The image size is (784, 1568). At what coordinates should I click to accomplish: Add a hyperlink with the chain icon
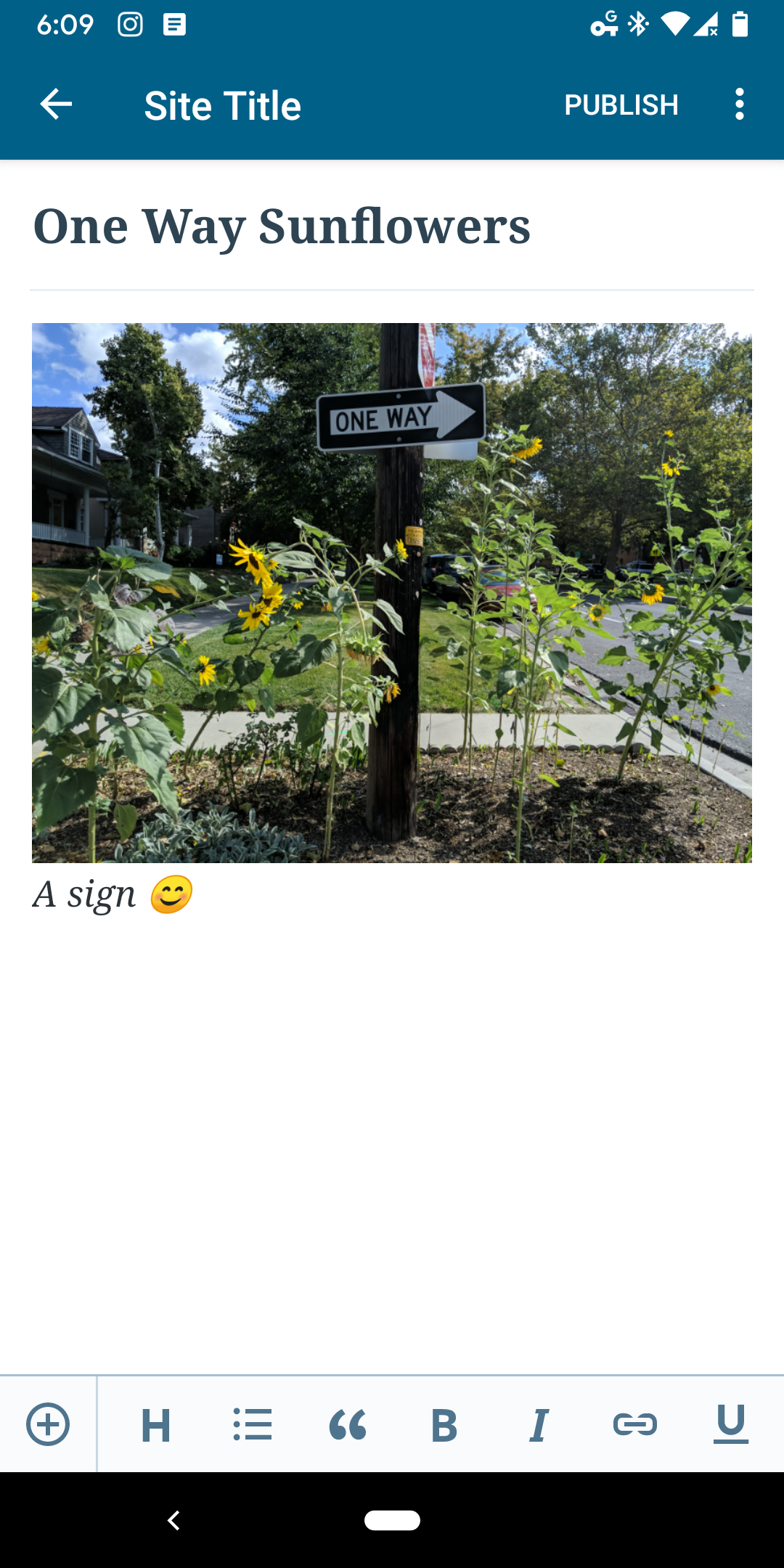coord(634,1423)
